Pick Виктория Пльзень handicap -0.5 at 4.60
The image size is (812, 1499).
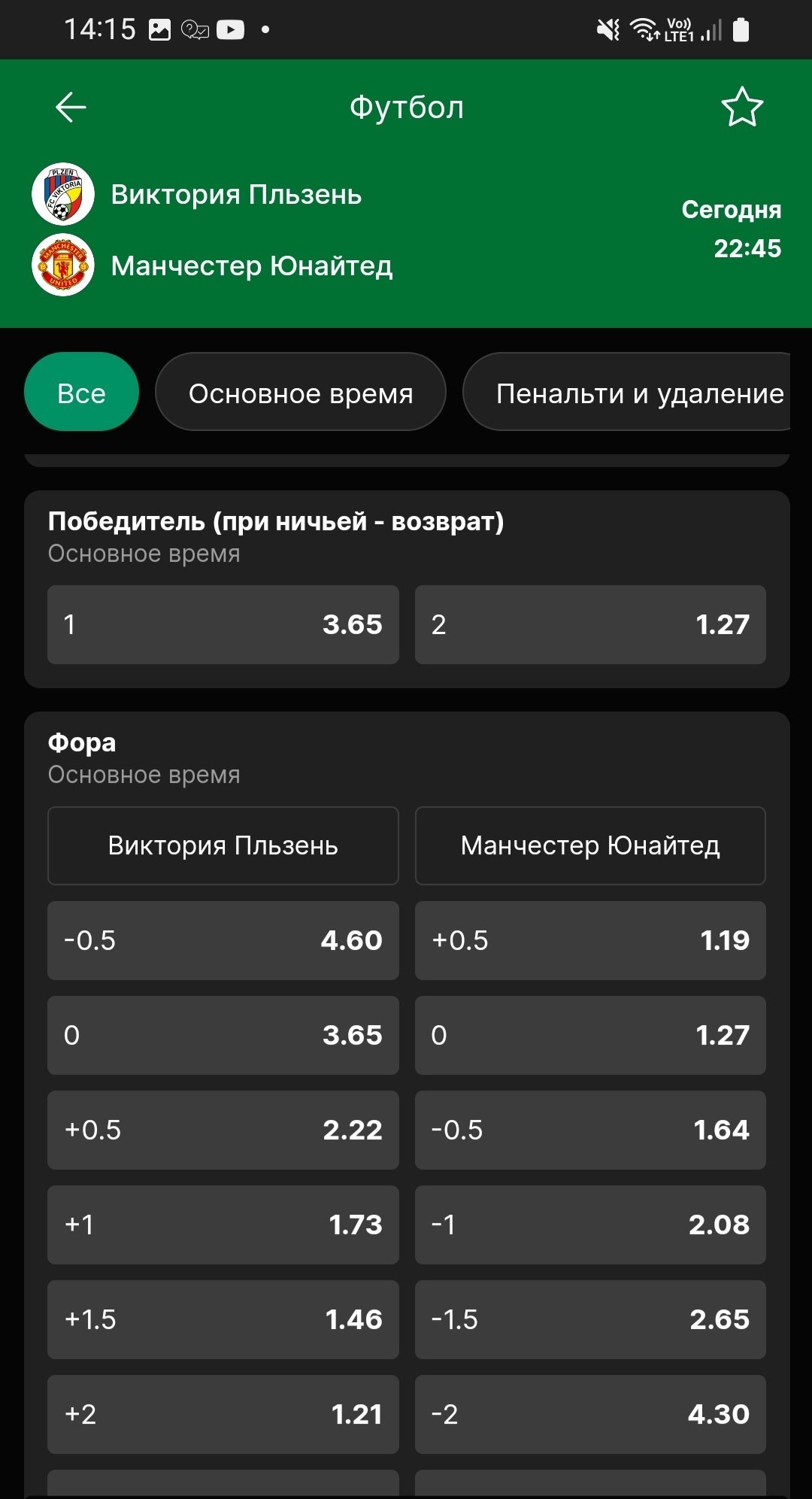pyautogui.click(x=223, y=940)
